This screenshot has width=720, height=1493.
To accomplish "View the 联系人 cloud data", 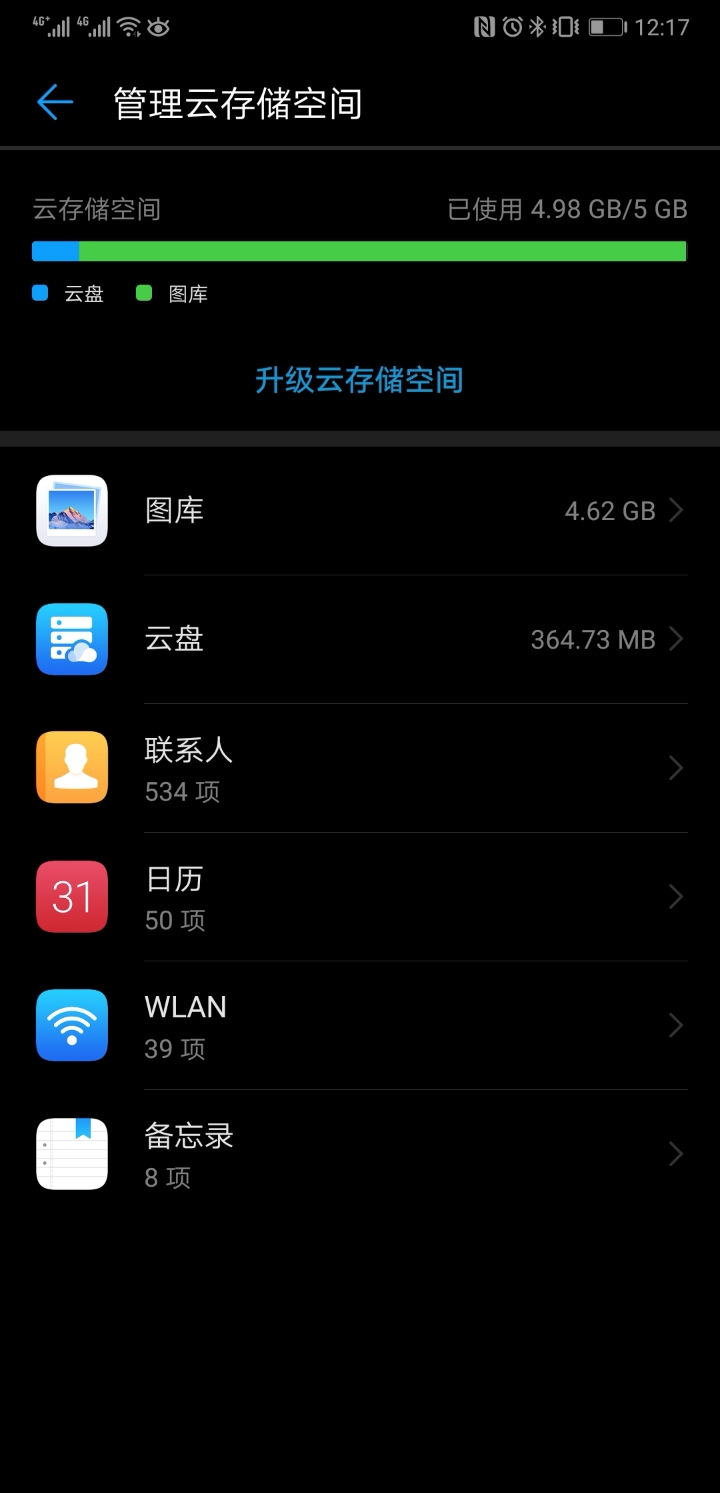I will (360, 768).
